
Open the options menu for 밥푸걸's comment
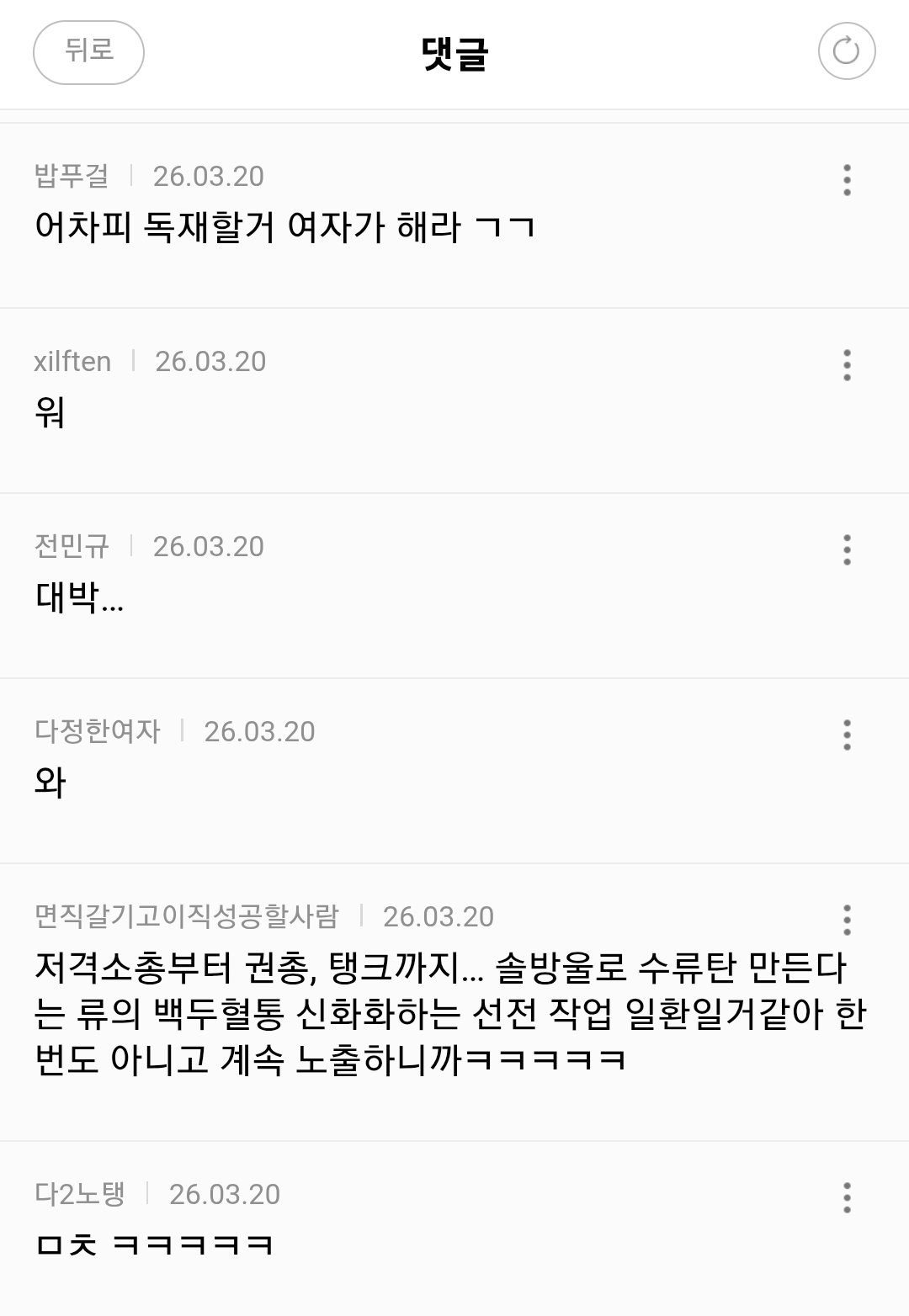(847, 180)
